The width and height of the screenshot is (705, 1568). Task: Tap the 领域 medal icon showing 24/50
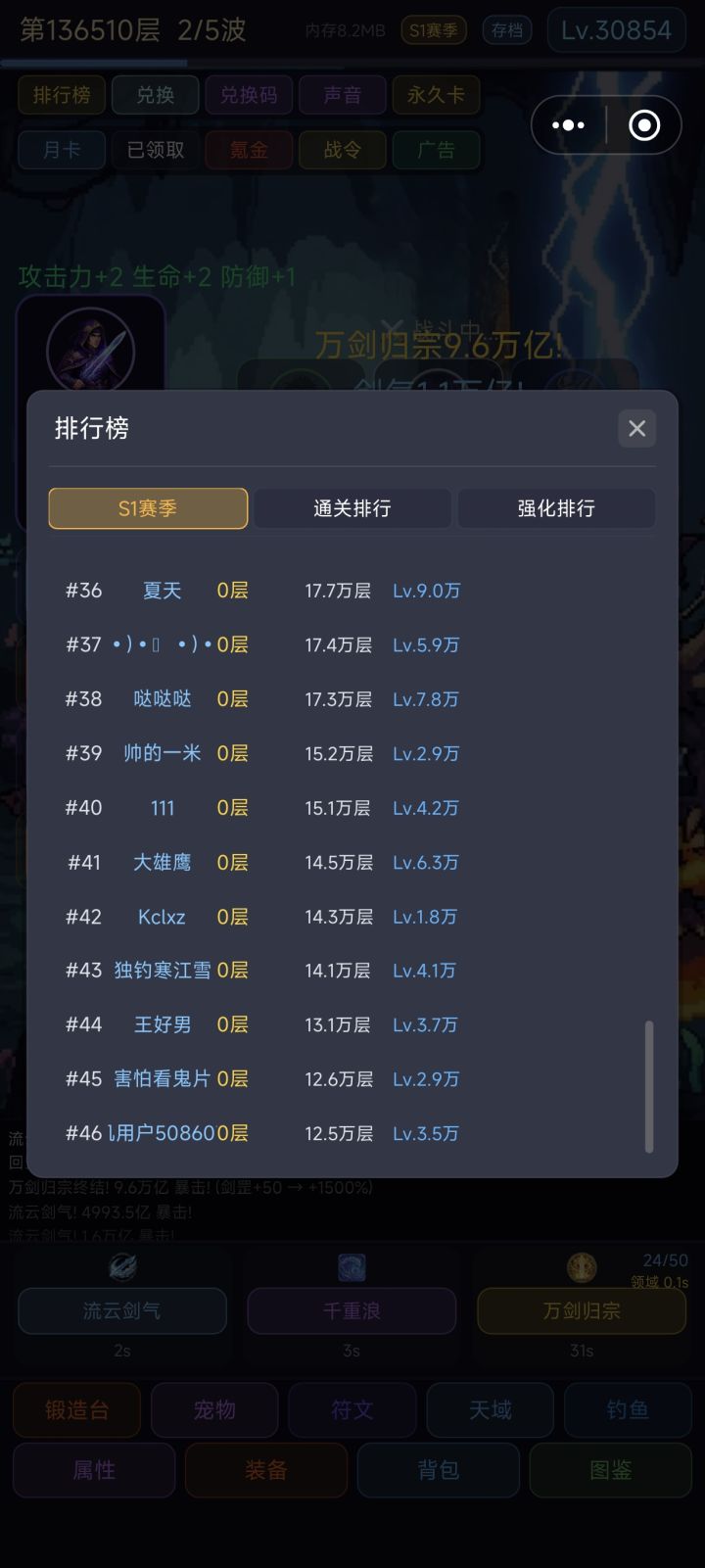582,1263
